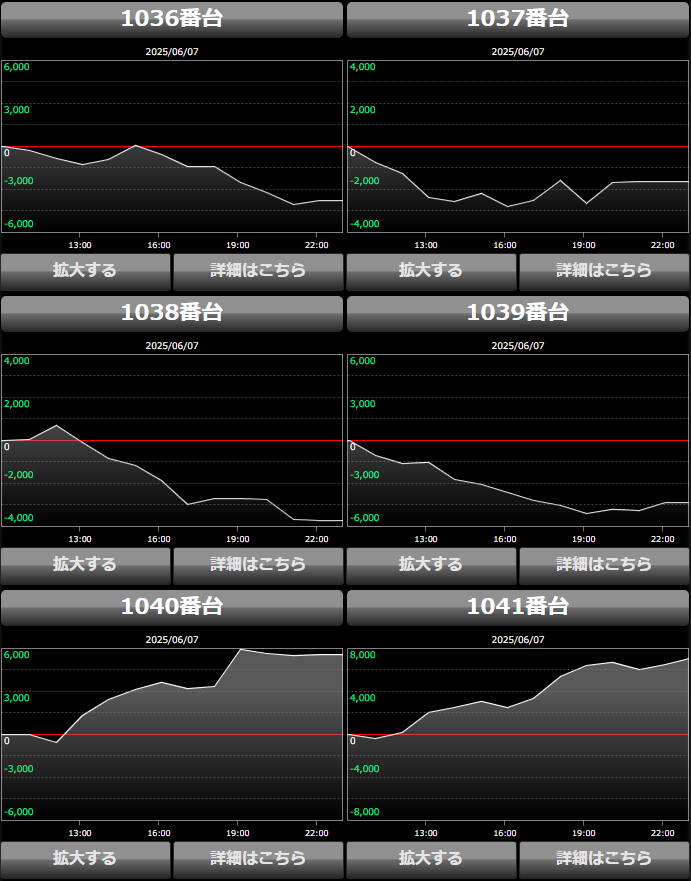Select the 1040番台 header bar
Viewport: 691px width, 881px height.
click(172, 607)
